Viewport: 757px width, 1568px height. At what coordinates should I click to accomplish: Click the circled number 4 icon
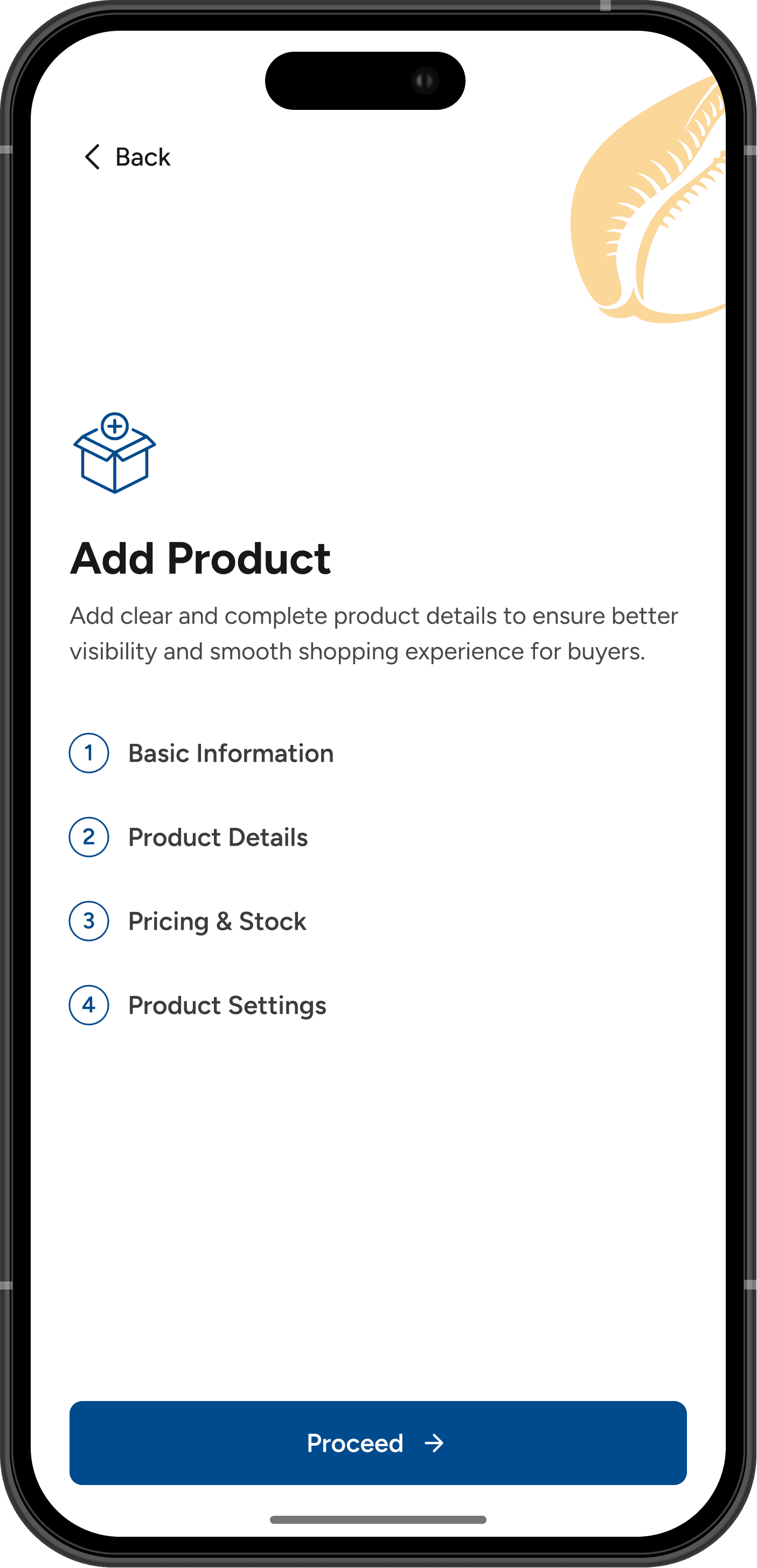coord(89,1005)
